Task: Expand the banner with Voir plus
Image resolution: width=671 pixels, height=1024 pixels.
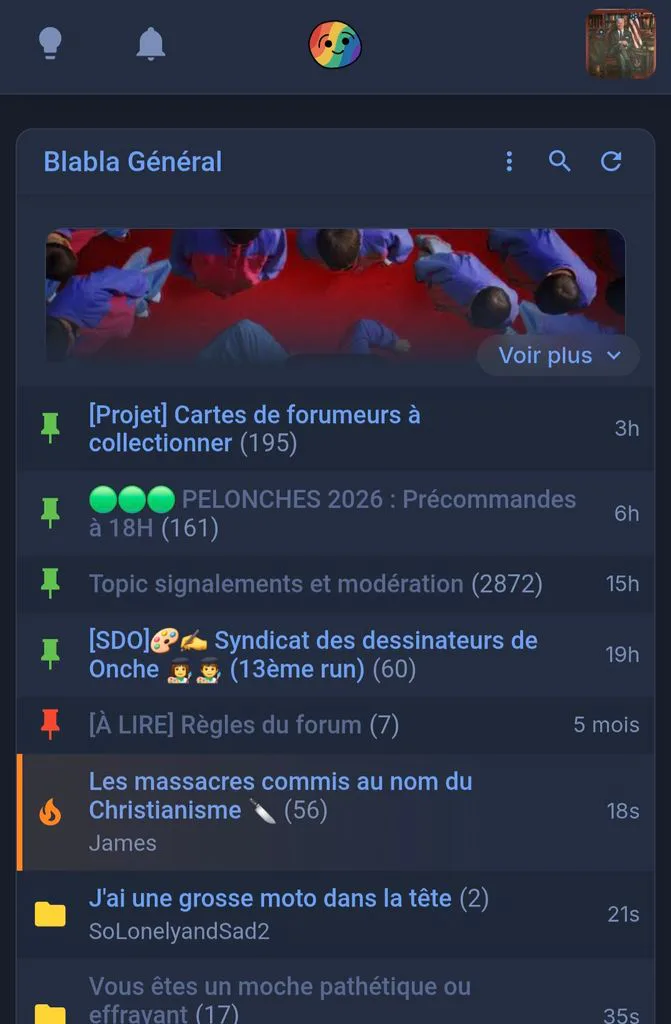Action: click(559, 356)
